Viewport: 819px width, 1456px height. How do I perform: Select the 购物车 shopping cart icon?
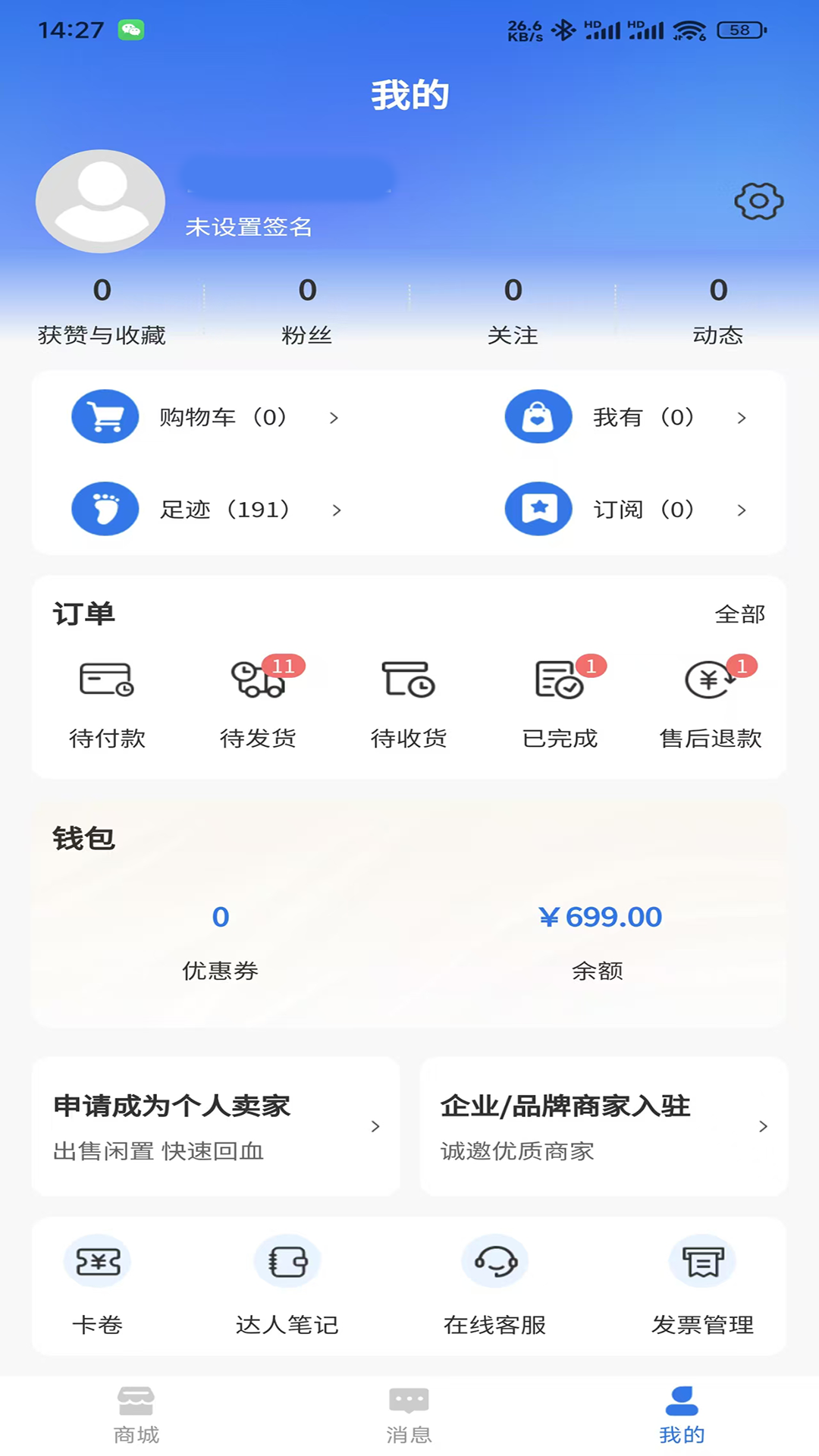tap(104, 416)
